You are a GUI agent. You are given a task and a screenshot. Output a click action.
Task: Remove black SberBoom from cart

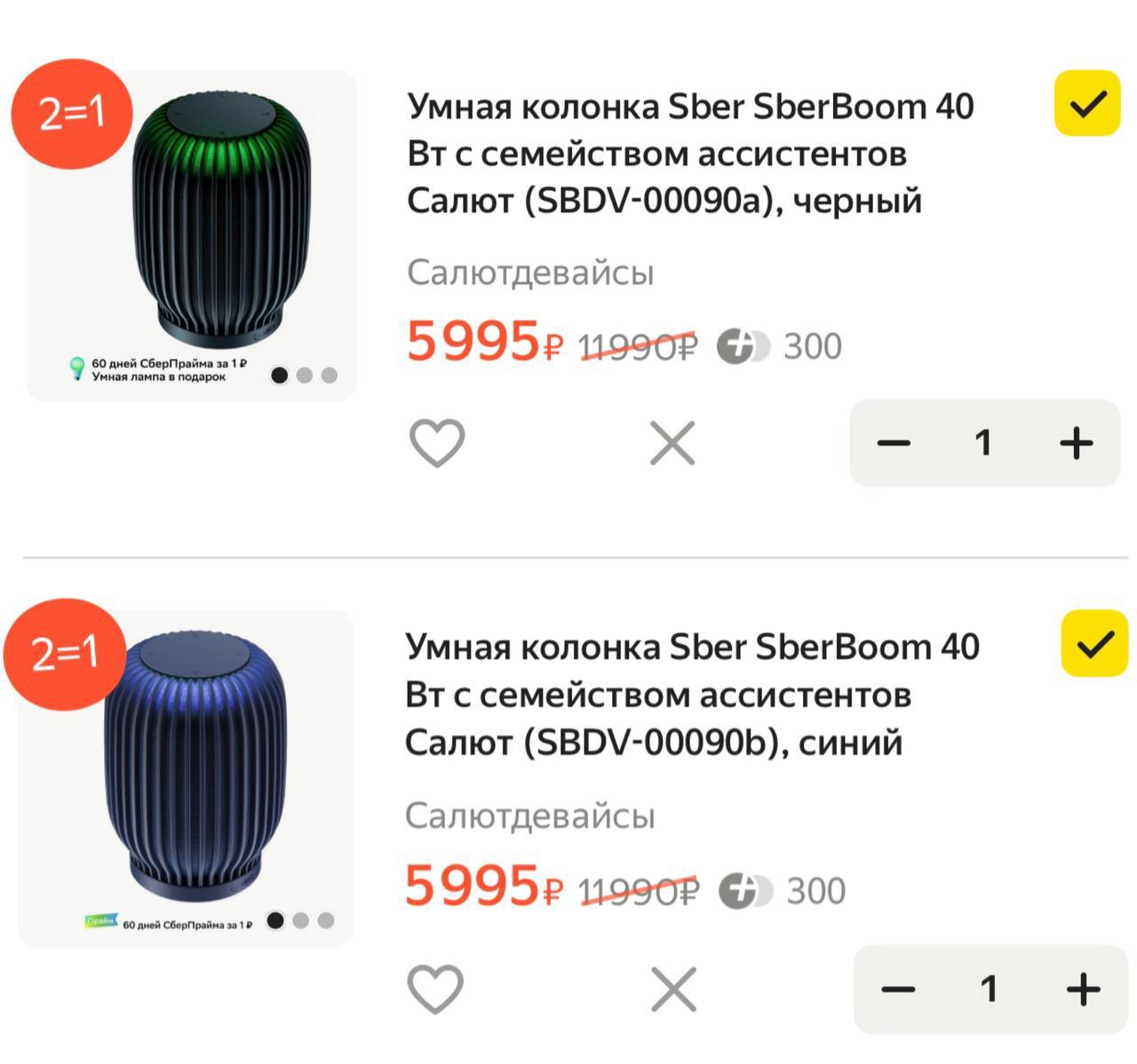672,443
